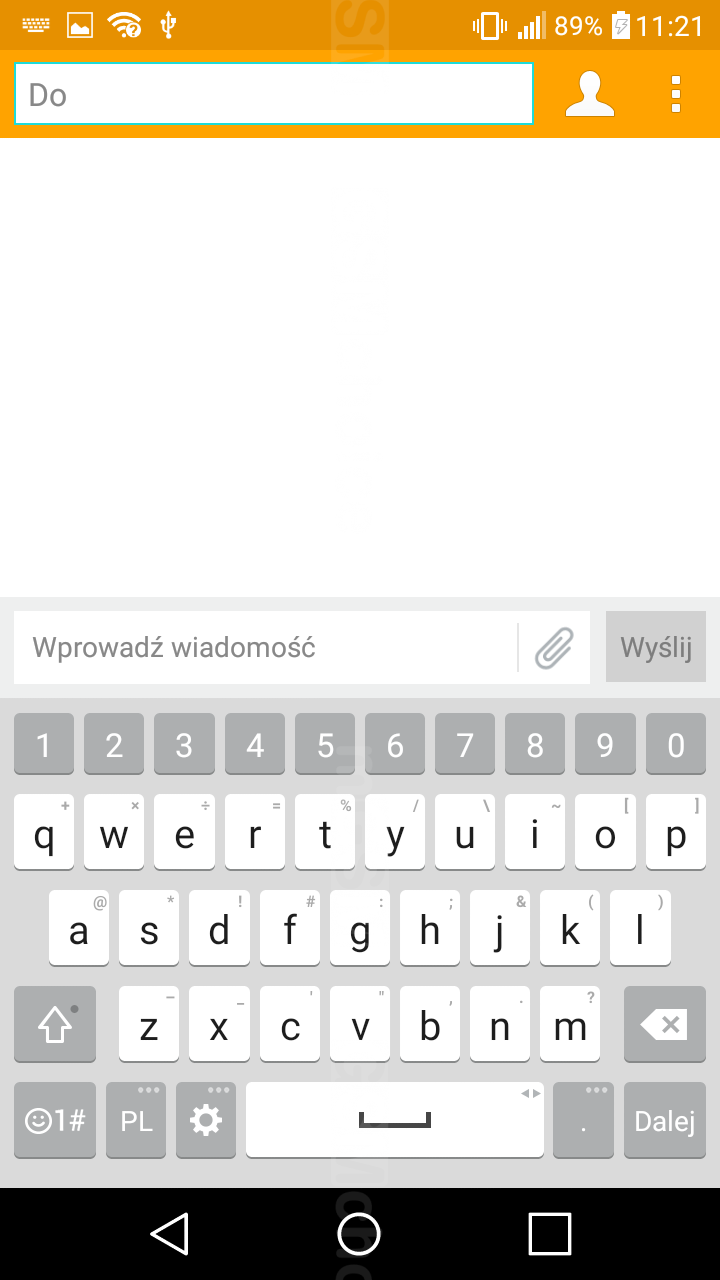The width and height of the screenshot is (720, 1280).
Task: Open the emoji and symbols key
Action: (x=55, y=1121)
